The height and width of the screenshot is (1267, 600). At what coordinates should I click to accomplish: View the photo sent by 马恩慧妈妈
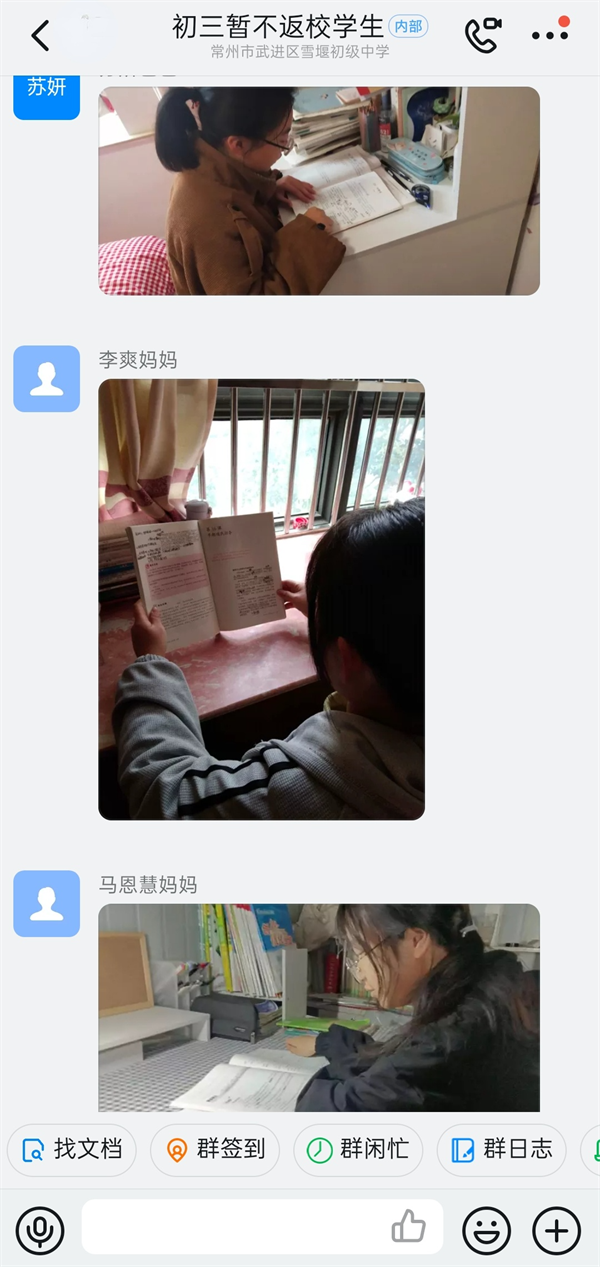(x=318, y=1007)
